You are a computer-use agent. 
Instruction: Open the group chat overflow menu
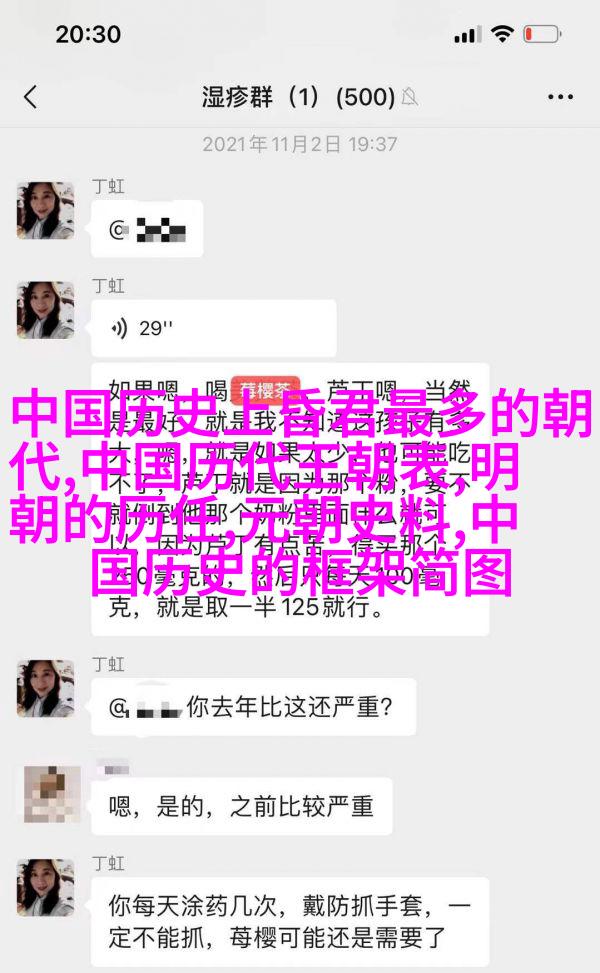(559, 97)
